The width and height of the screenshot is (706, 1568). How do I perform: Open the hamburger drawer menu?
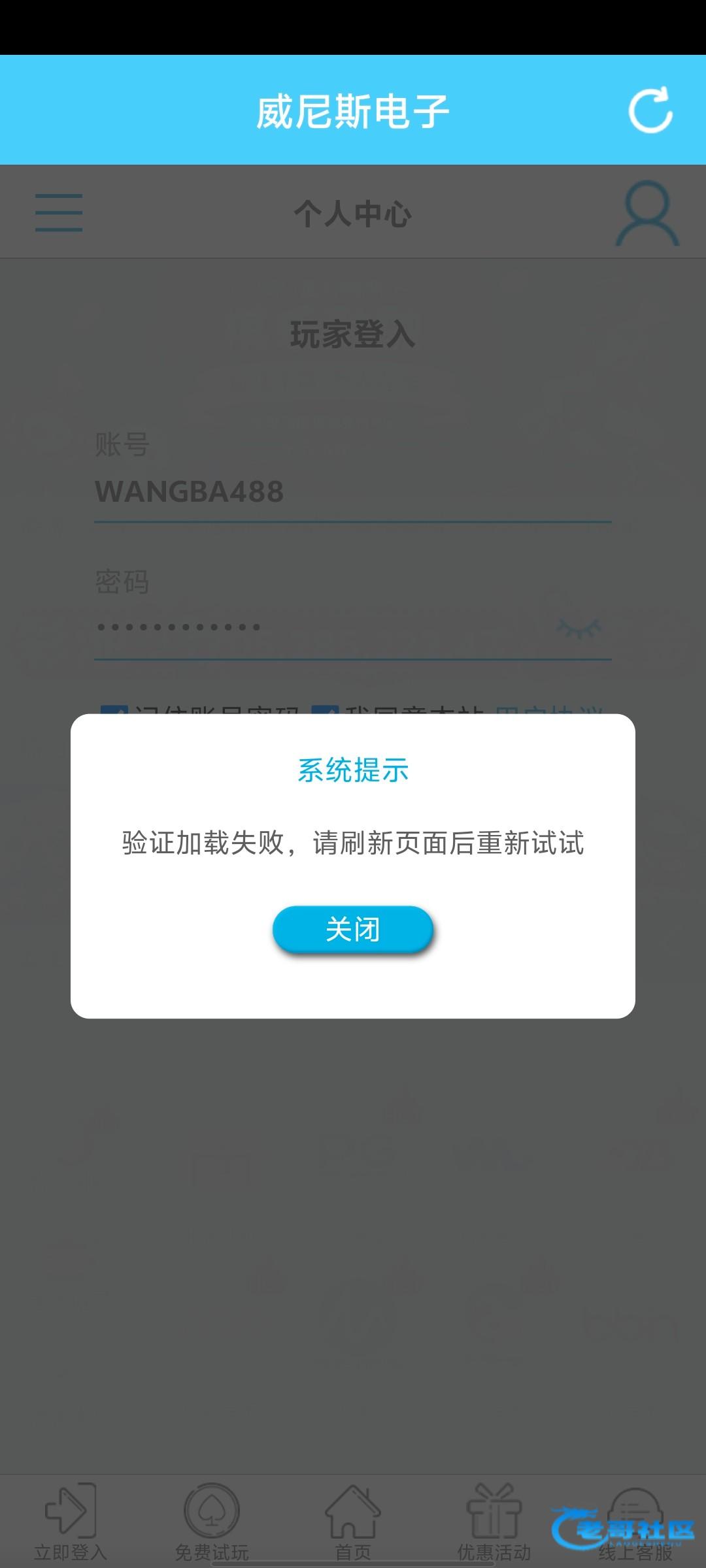(59, 212)
